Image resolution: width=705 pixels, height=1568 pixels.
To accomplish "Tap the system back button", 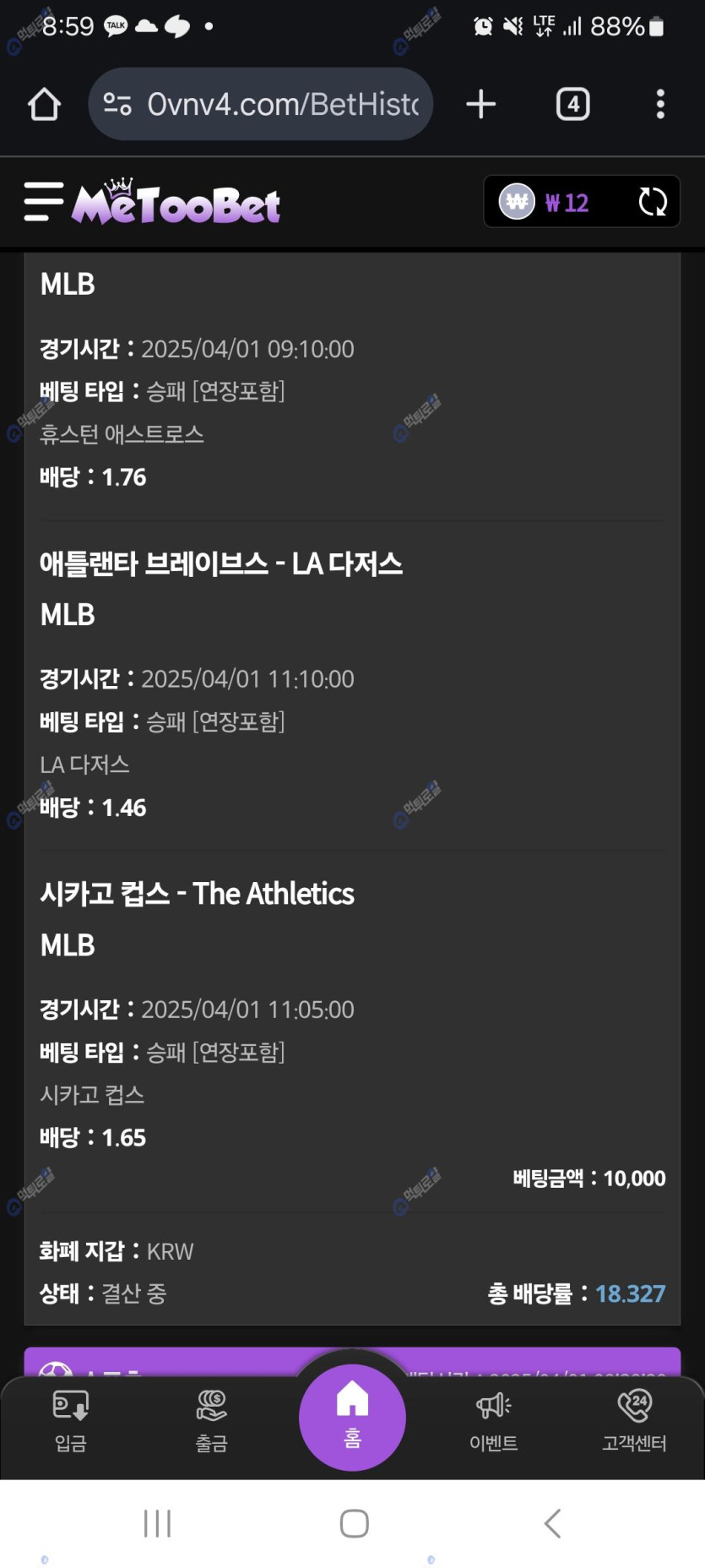I will pyautogui.click(x=552, y=1523).
